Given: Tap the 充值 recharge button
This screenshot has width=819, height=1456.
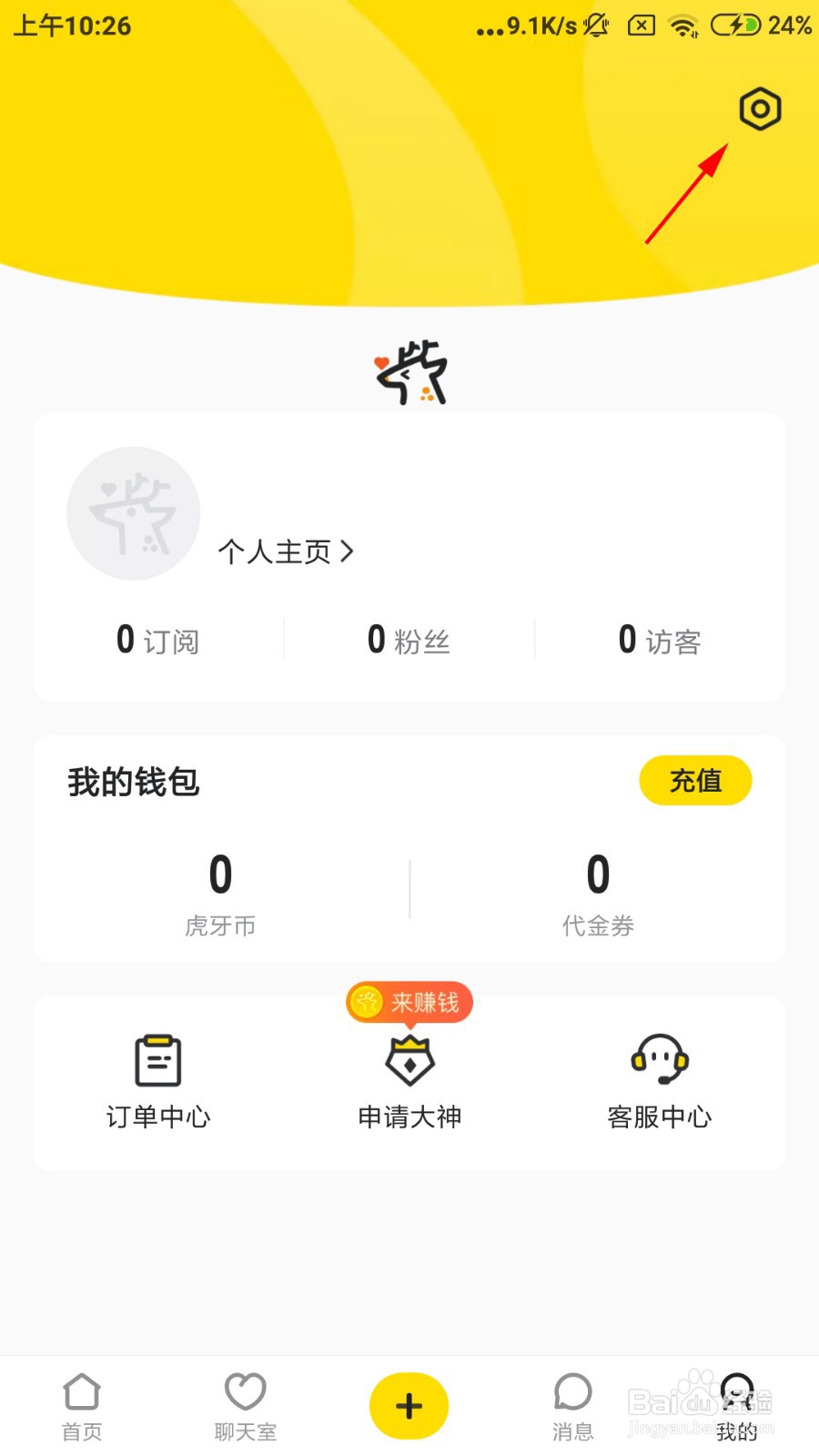Looking at the screenshot, I should point(695,781).
